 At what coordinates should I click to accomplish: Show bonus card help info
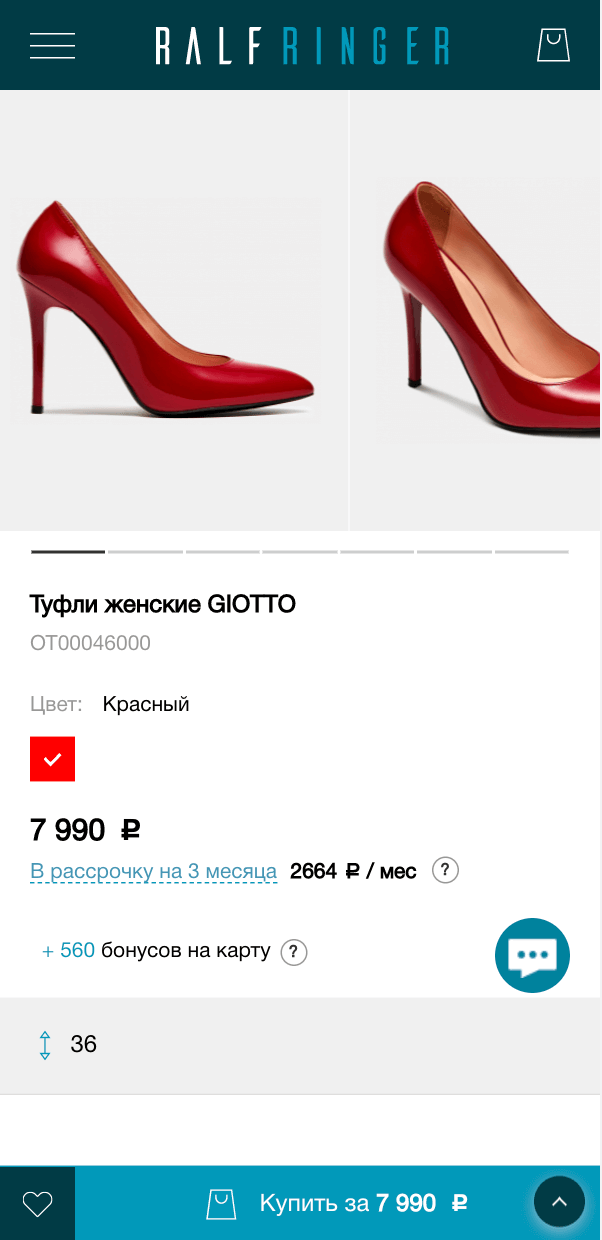pyautogui.click(x=293, y=952)
